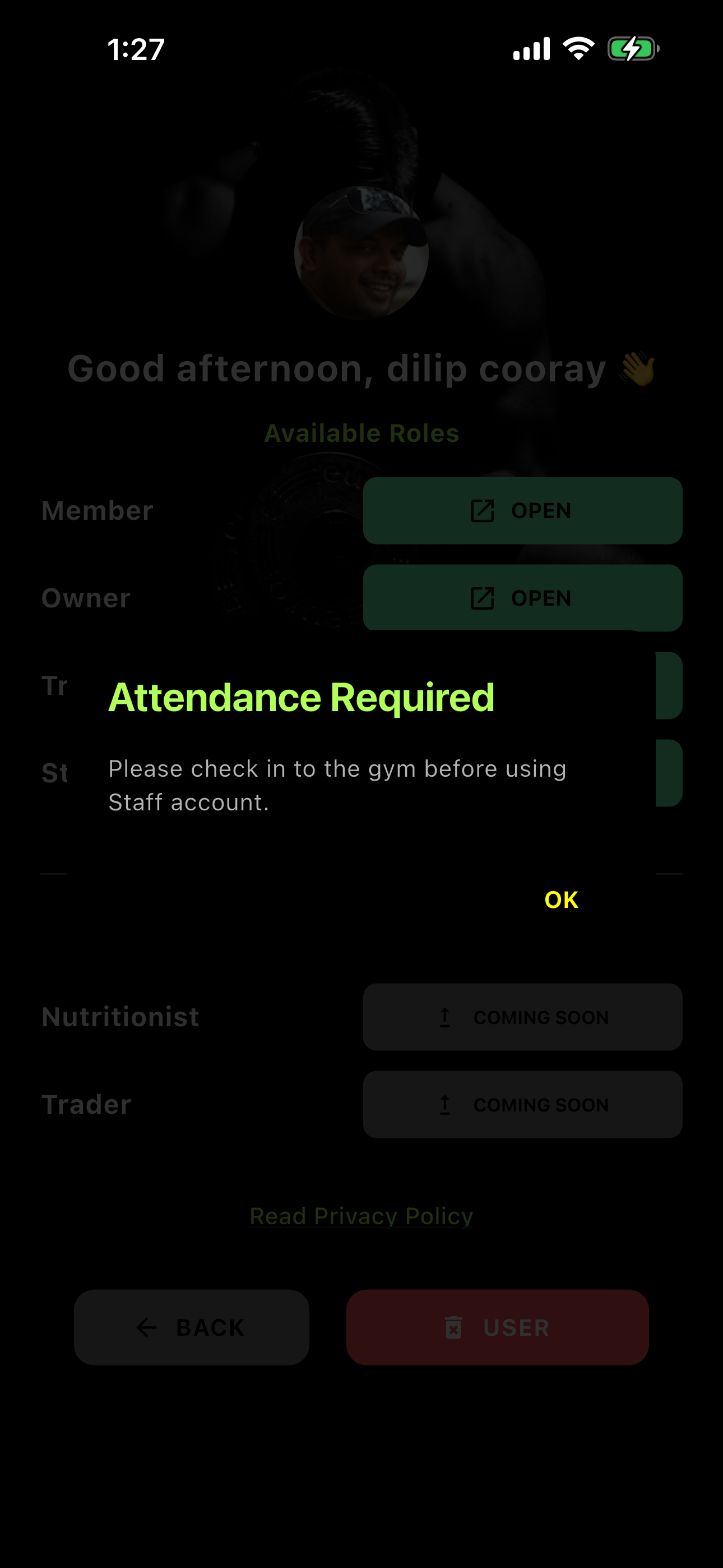This screenshot has height=1568, width=723.
Task: Go back with the BACK button
Action: point(191,1327)
